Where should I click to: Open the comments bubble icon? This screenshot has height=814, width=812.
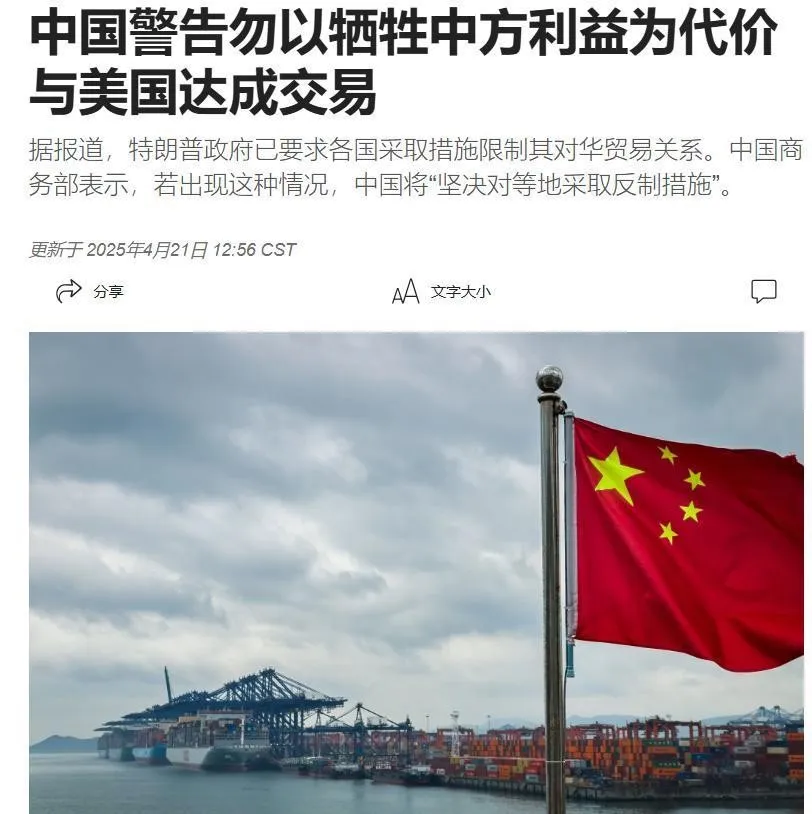click(764, 291)
